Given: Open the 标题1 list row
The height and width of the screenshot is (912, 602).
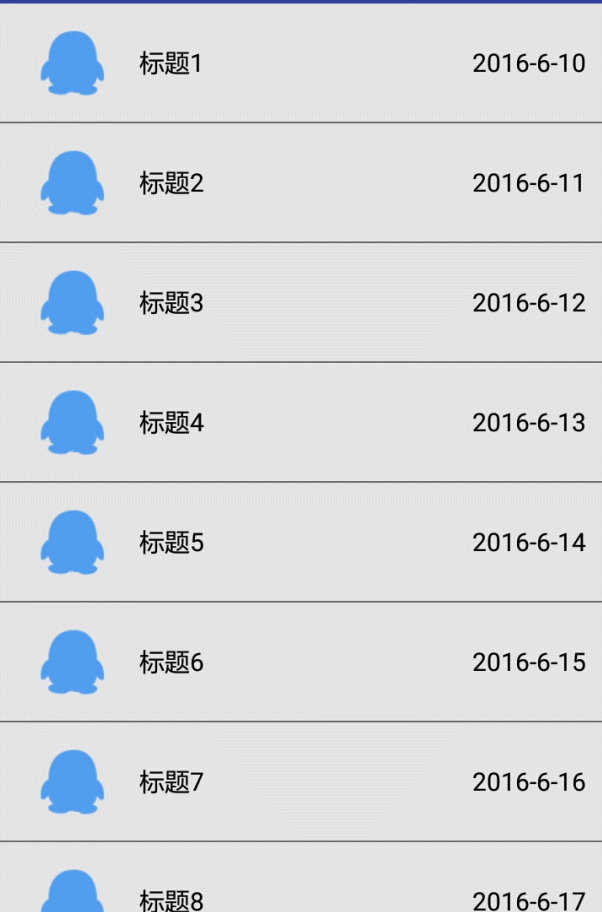Looking at the screenshot, I should [301, 63].
